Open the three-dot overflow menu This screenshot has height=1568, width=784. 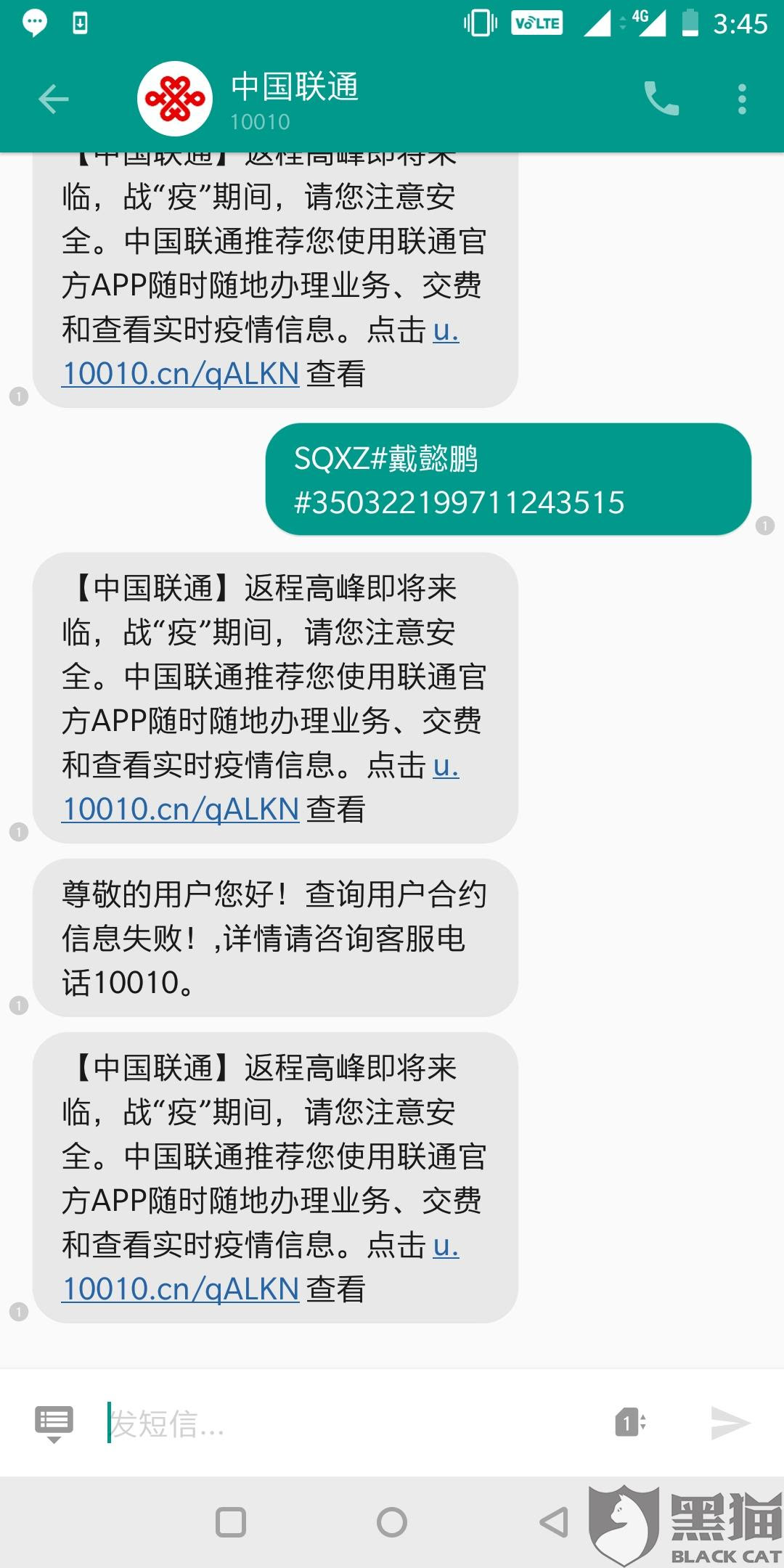tap(742, 99)
